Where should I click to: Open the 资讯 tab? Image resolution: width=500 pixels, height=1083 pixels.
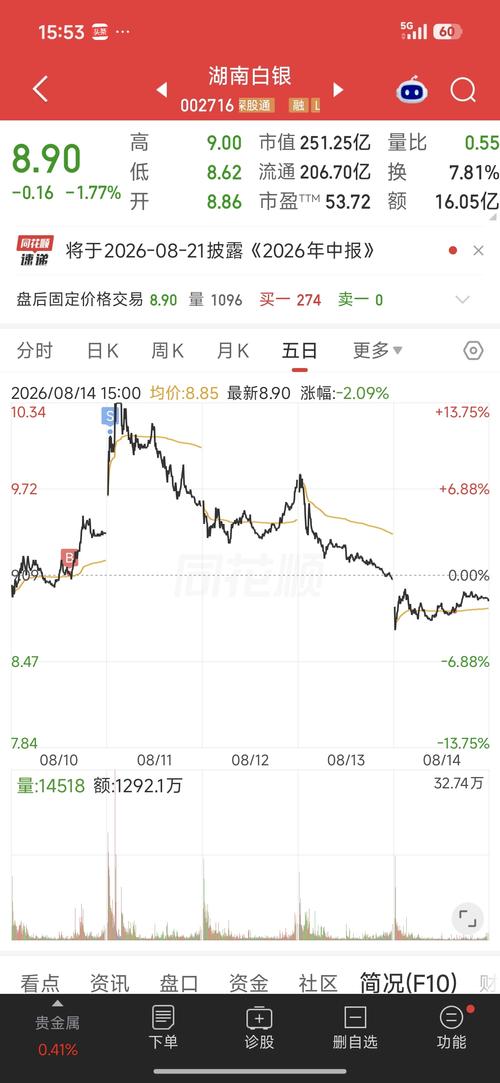tap(110, 983)
